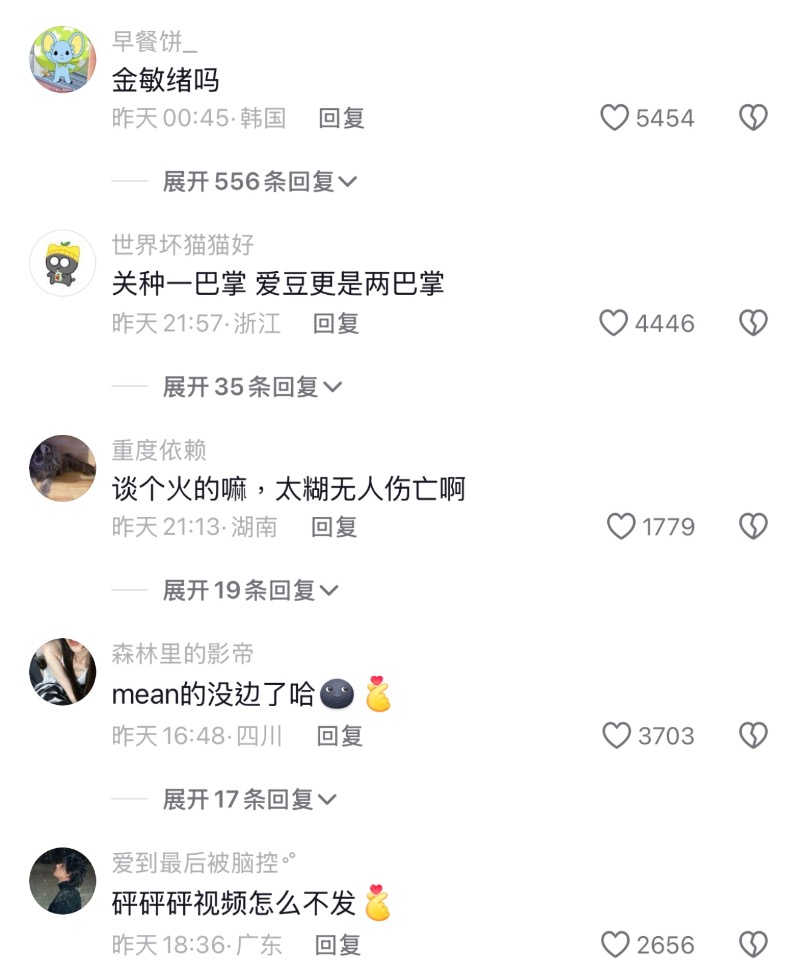Like the comment by 世界坏猫猫好

click(613, 323)
